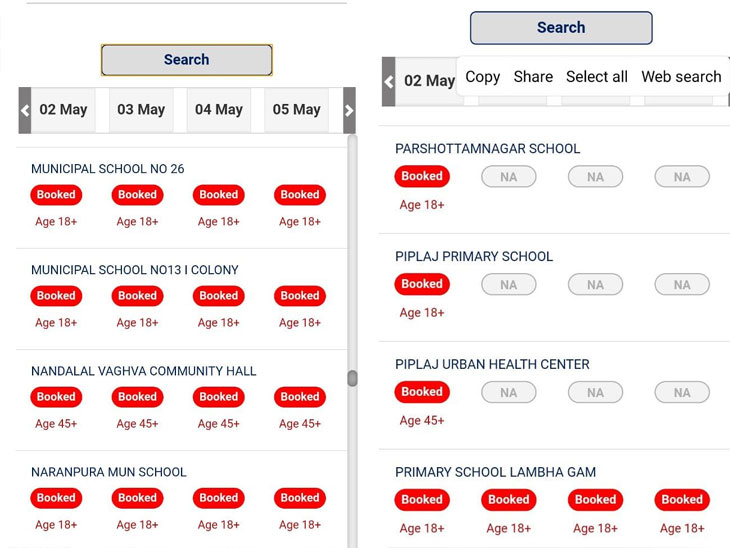Tap the Search button above the 03 May tab
Viewport: 730px width, 548px height.
pos(187,60)
